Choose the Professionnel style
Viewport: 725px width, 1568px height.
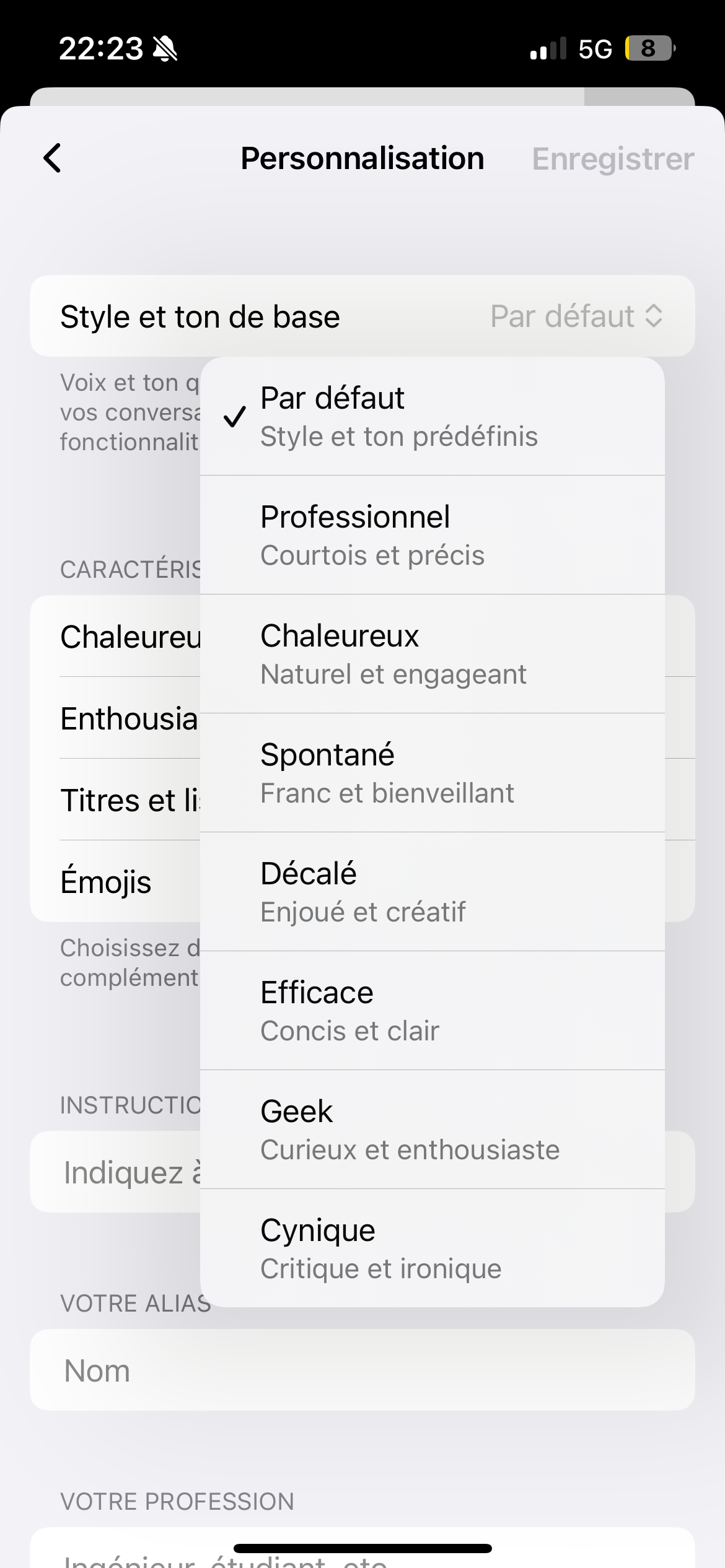tap(432, 536)
